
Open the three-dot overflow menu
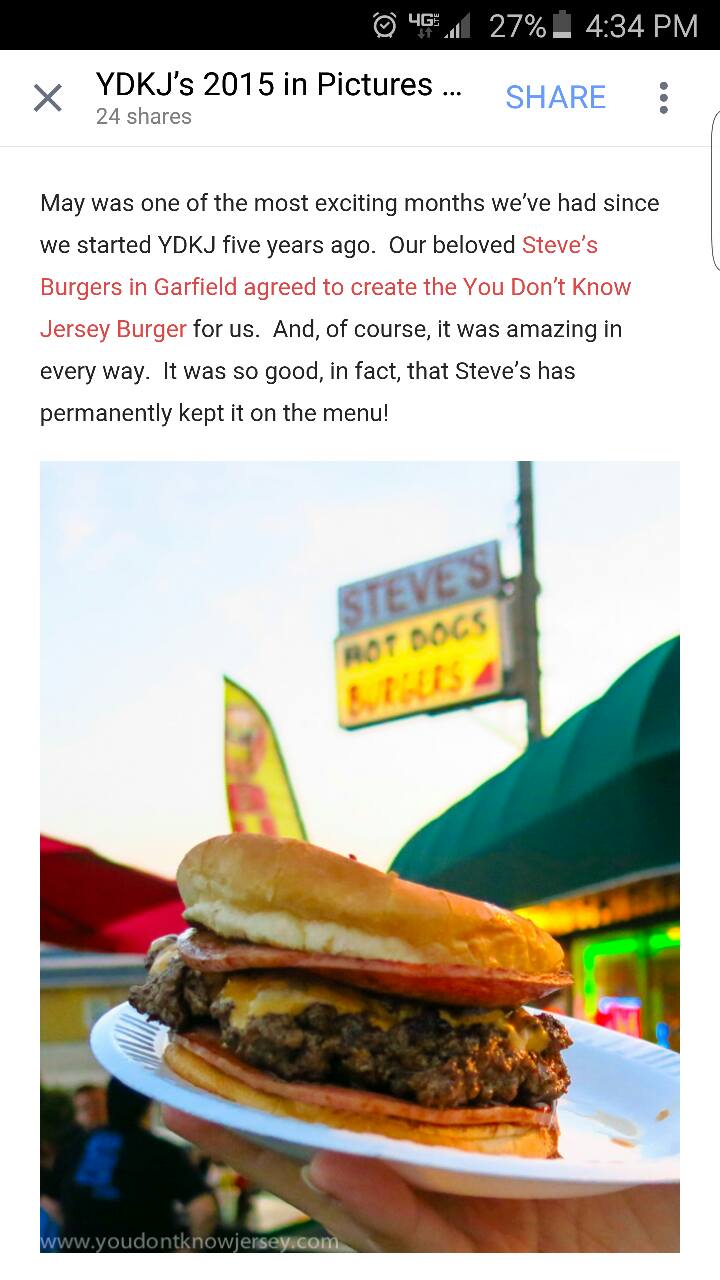(663, 98)
